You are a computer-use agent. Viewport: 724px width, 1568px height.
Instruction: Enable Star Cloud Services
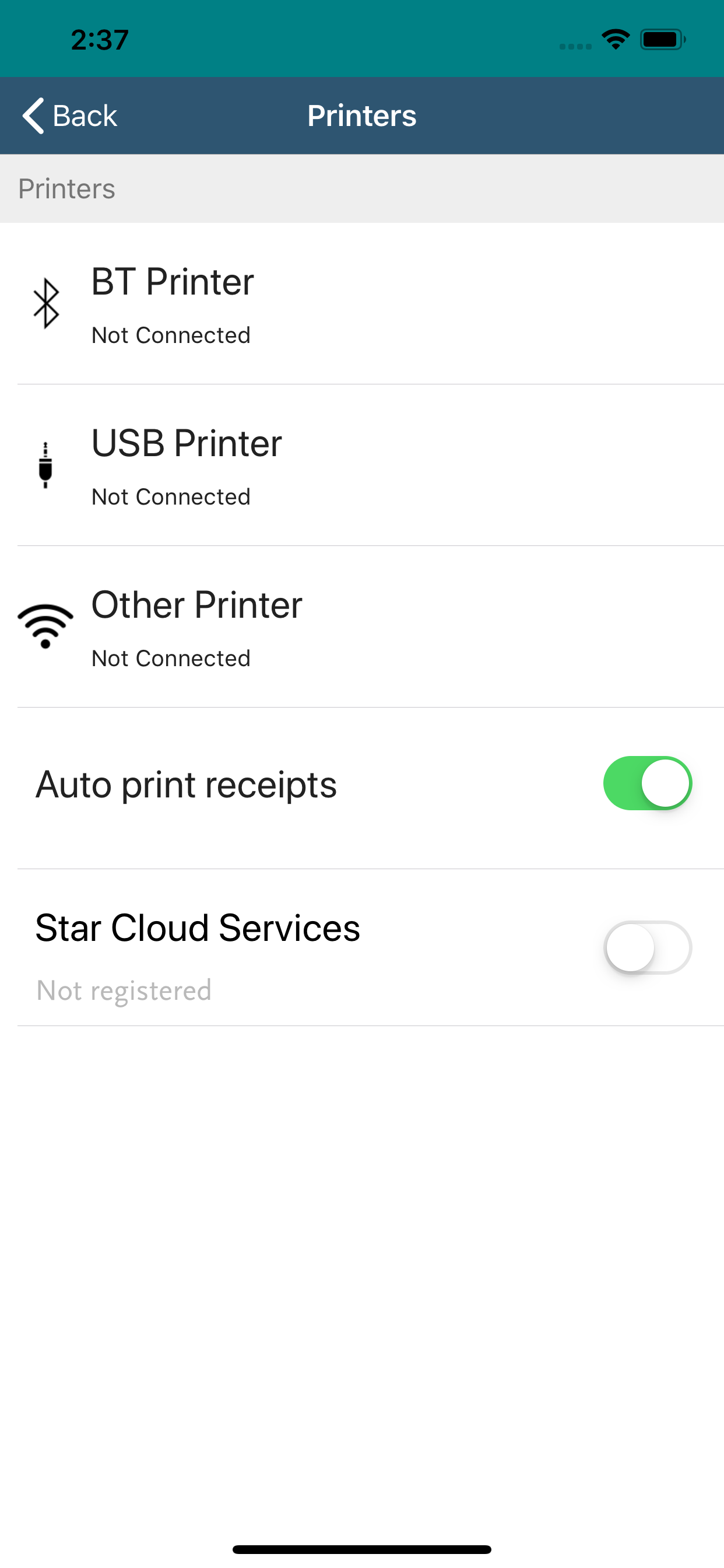647,948
